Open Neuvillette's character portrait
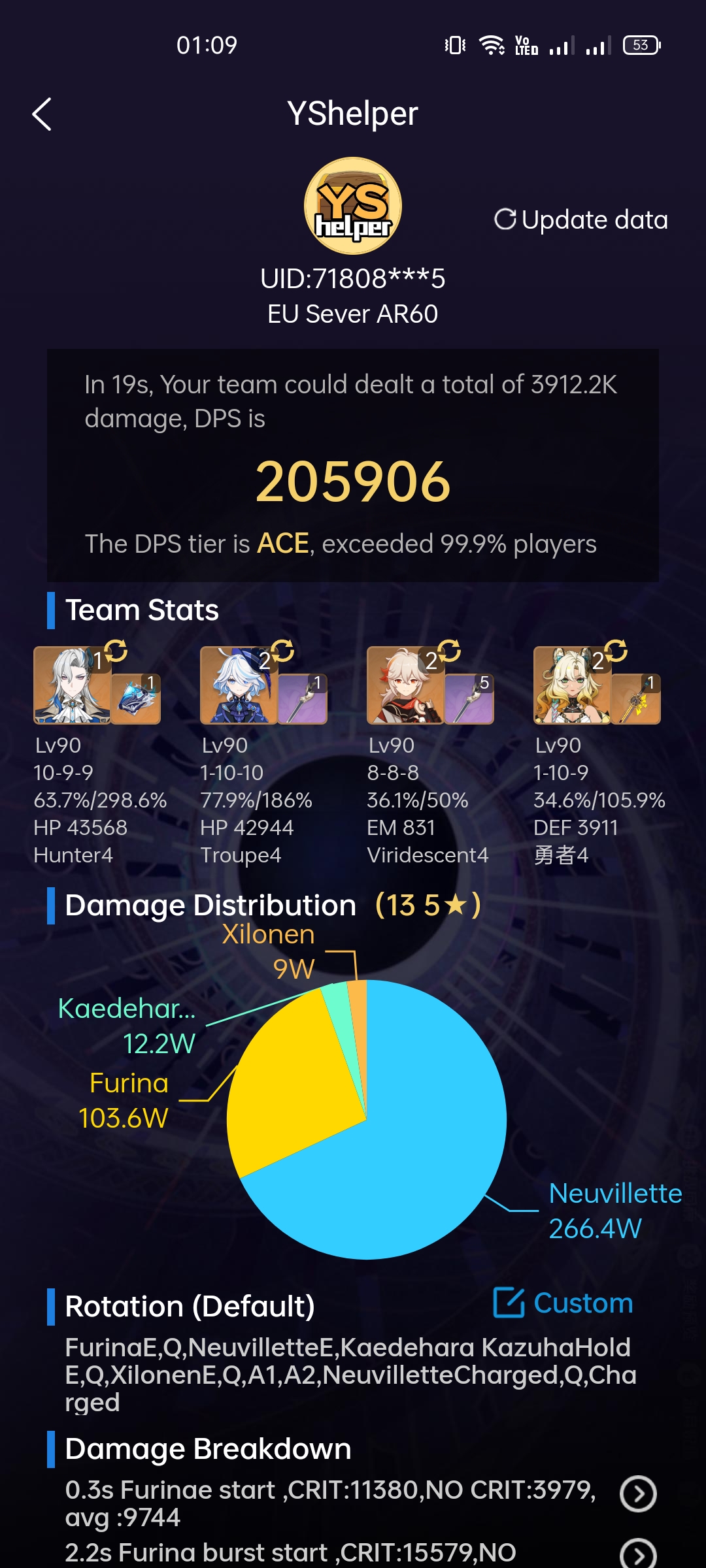The height and width of the screenshot is (1568, 706). tap(72, 685)
